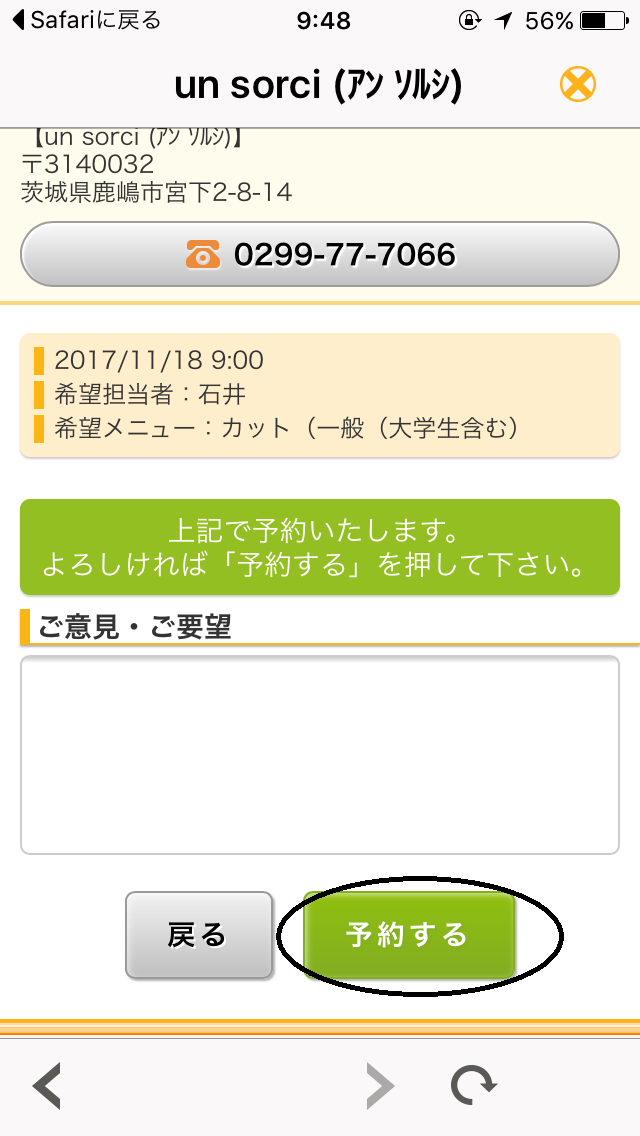The width and height of the screenshot is (640, 1136).
Task: Go forward with the browser's right arrow
Action: (380, 1085)
